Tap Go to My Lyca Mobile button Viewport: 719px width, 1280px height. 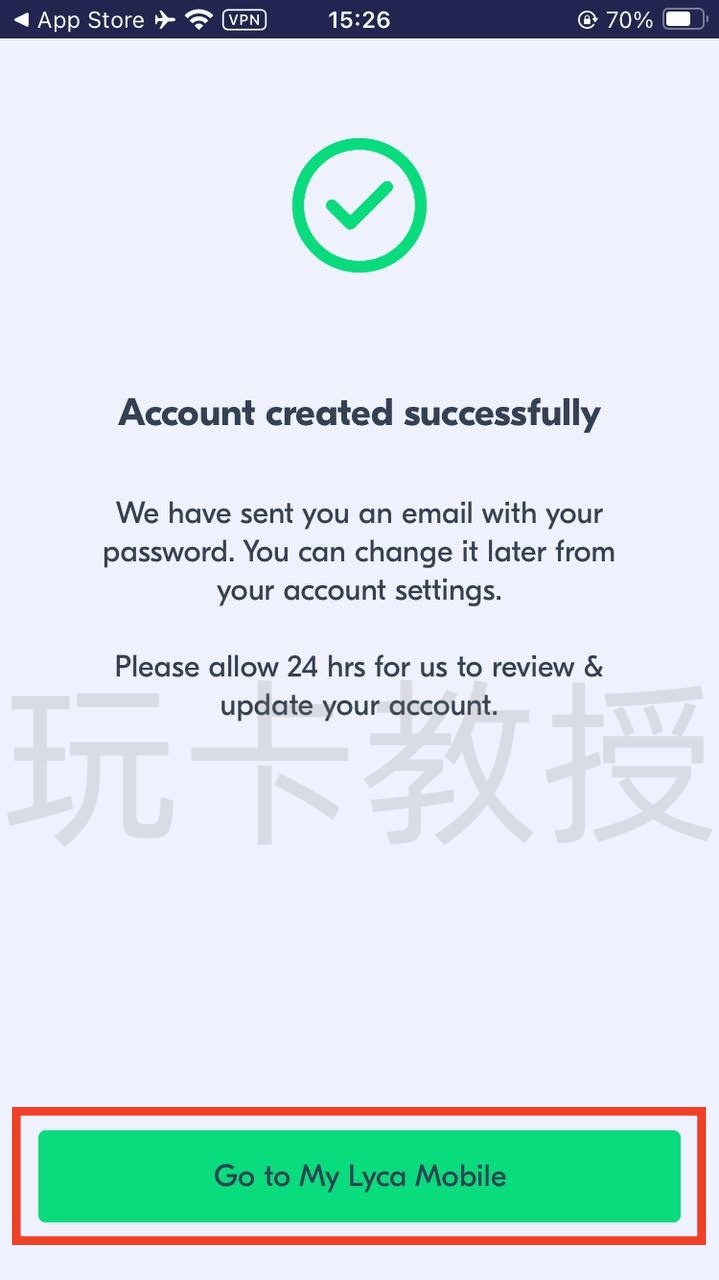point(359,1175)
